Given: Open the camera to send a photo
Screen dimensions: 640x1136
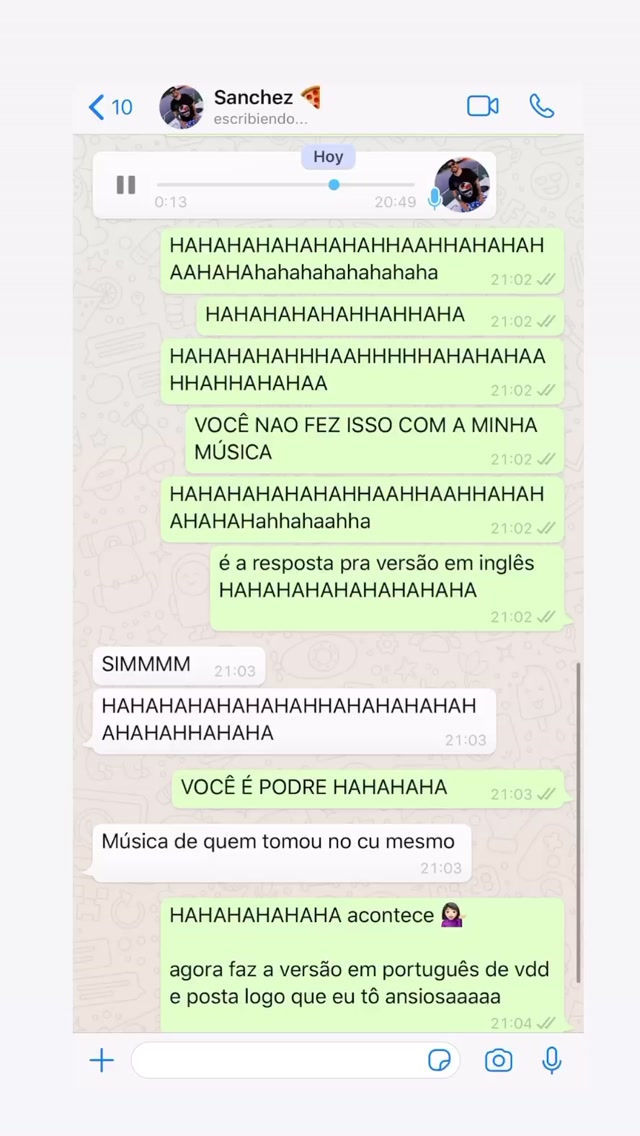Looking at the screenshot, I should (x=499, y=1061).
